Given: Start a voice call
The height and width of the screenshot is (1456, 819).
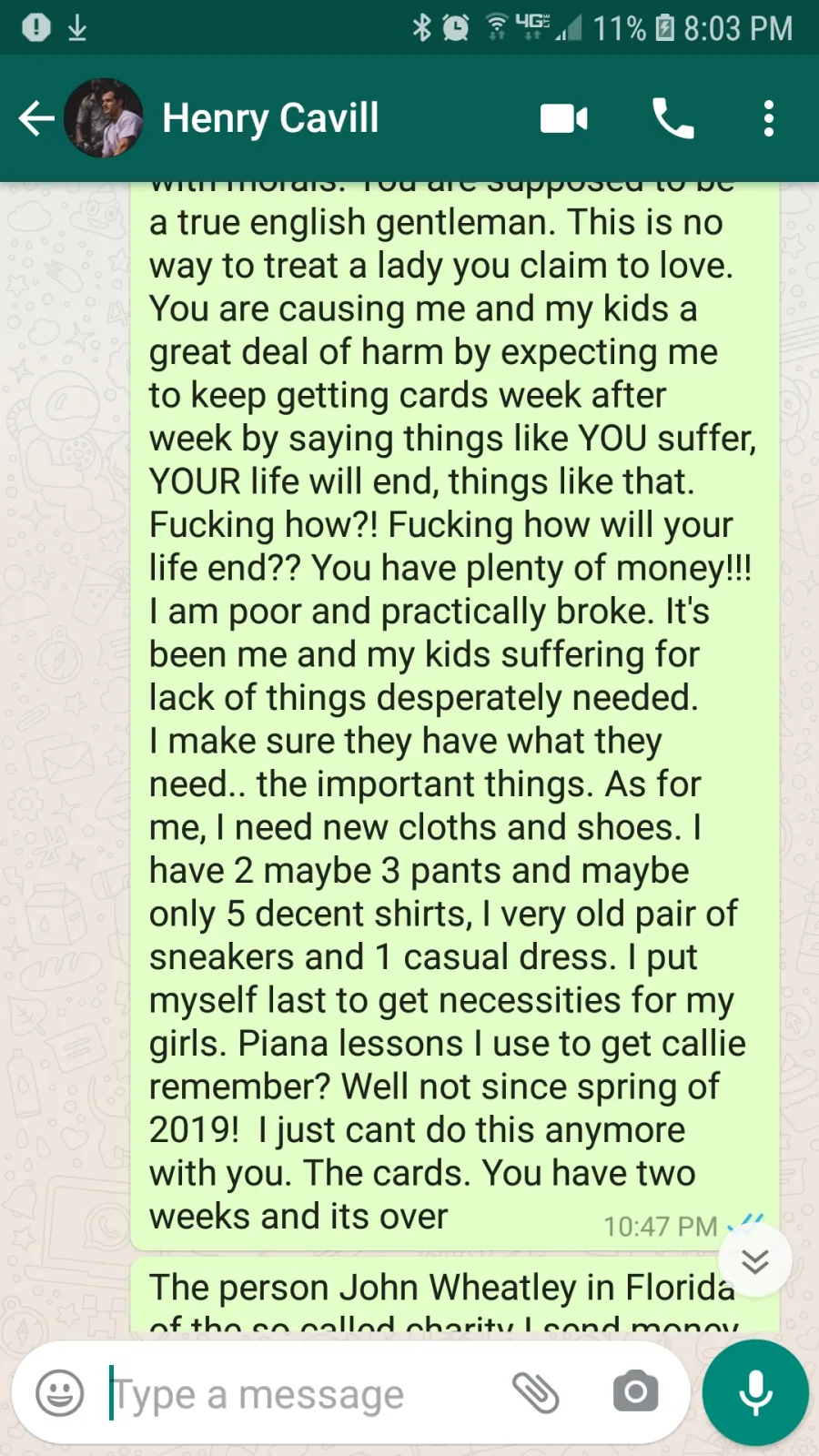Looking at the screenshot, I should 673,118.
